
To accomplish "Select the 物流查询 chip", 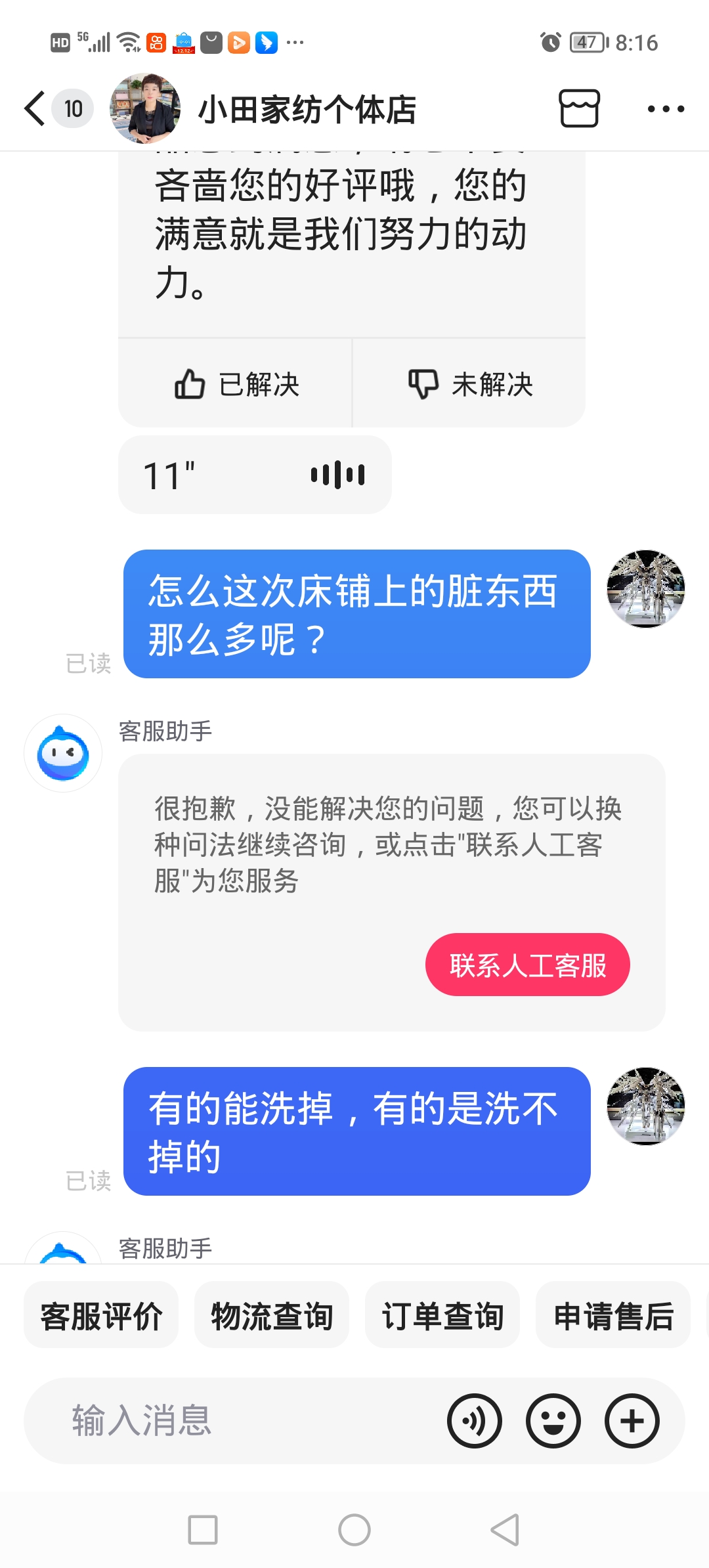I will point(272,1315).
